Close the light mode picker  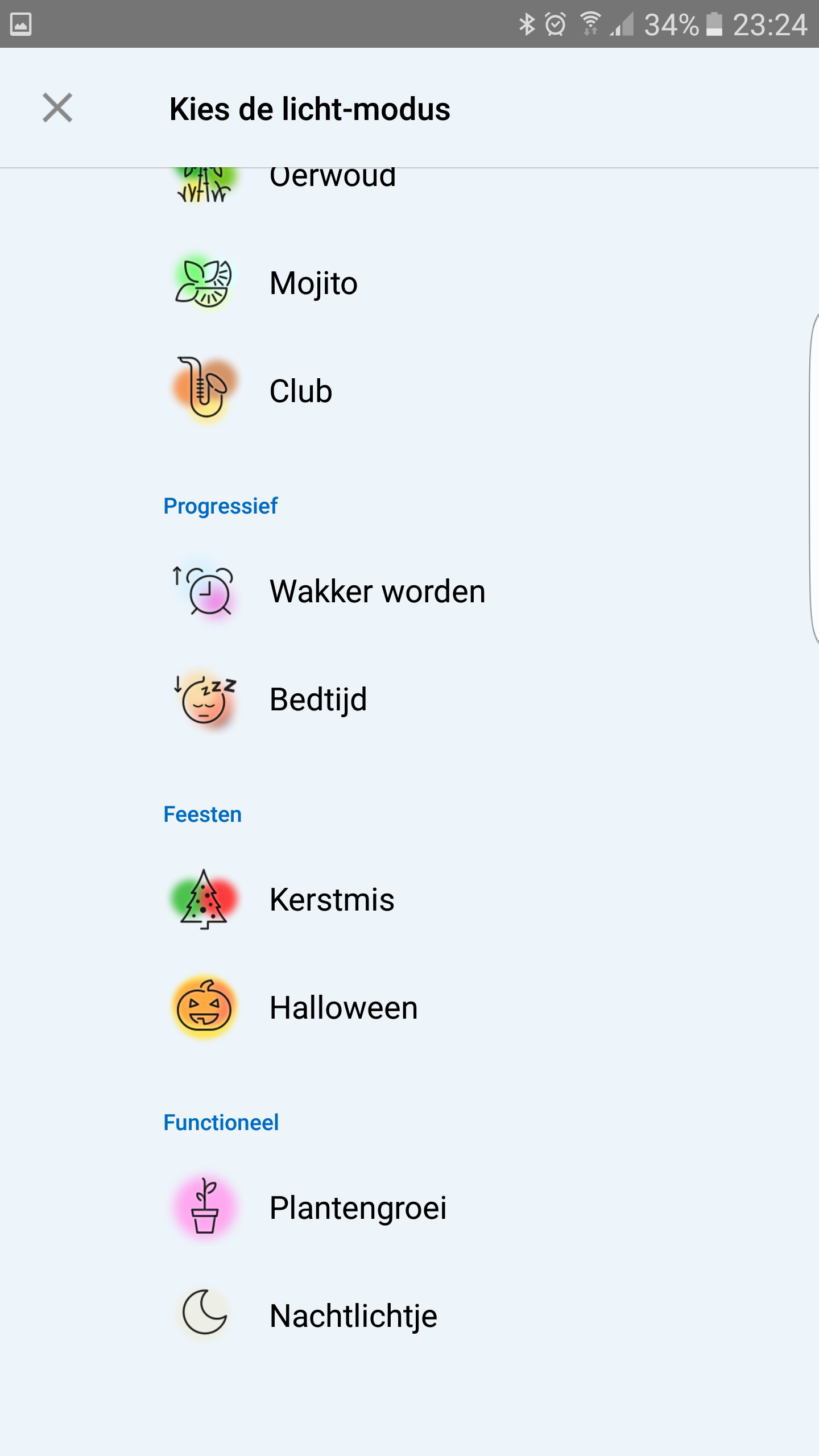click(57, 108)
